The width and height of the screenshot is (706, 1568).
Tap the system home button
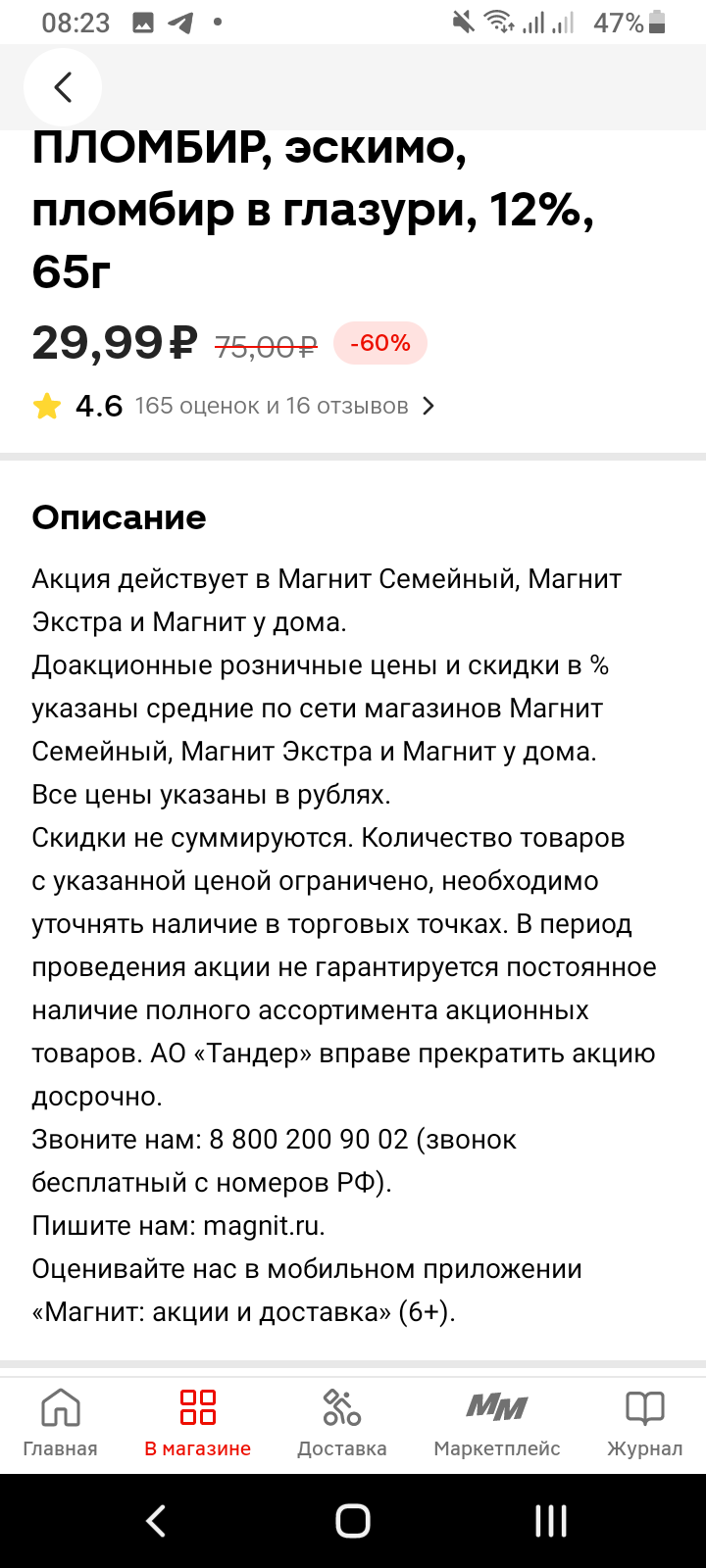[353, 1521]
